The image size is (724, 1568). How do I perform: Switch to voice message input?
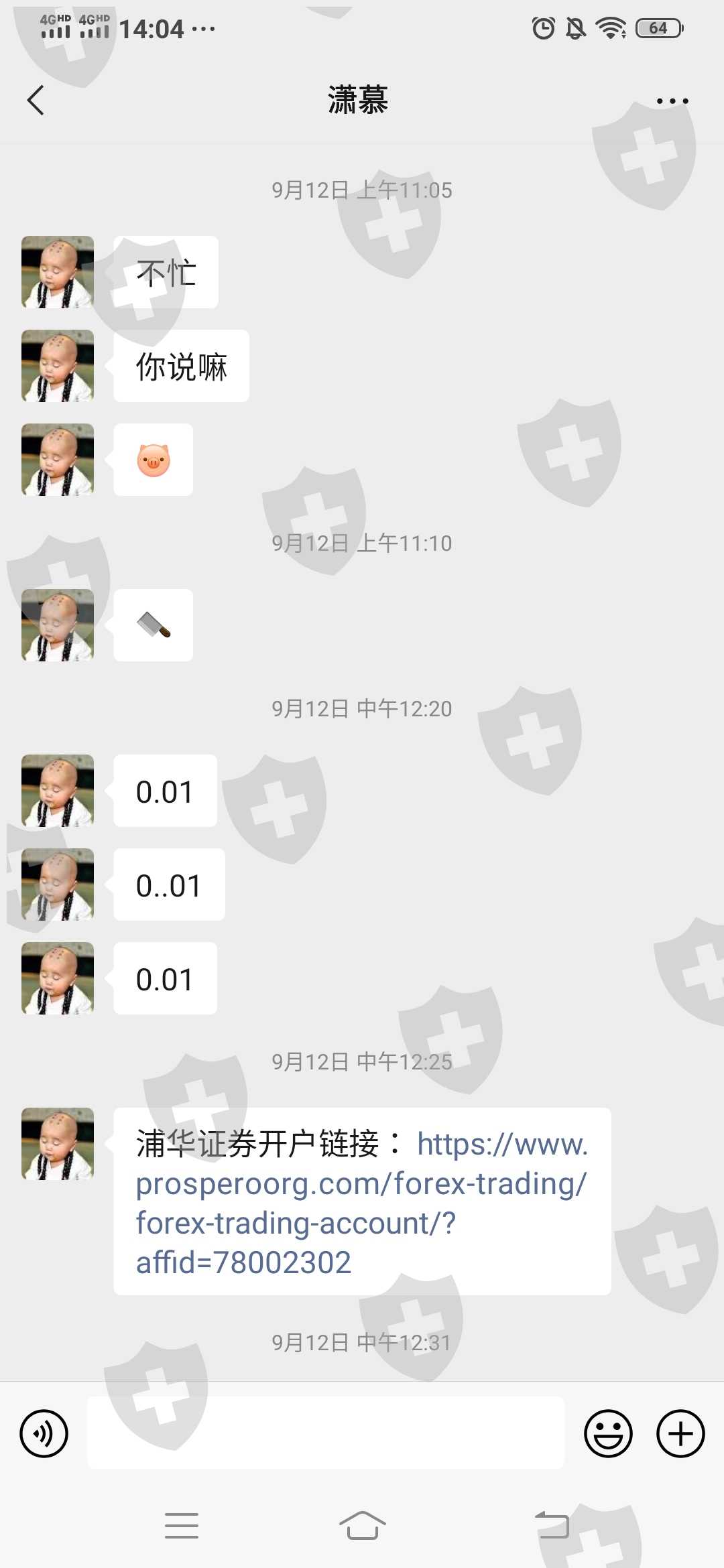(44, 1433)
